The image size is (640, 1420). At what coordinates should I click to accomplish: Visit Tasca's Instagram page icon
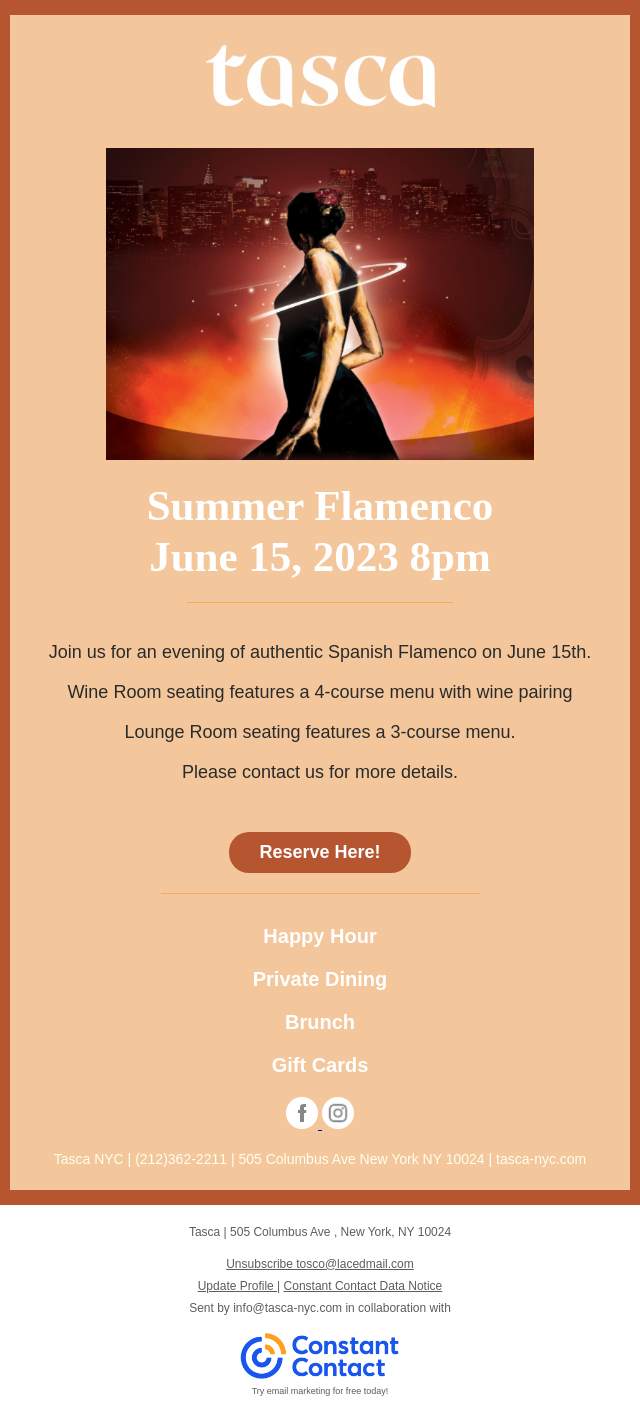(x=338, y=1113)
